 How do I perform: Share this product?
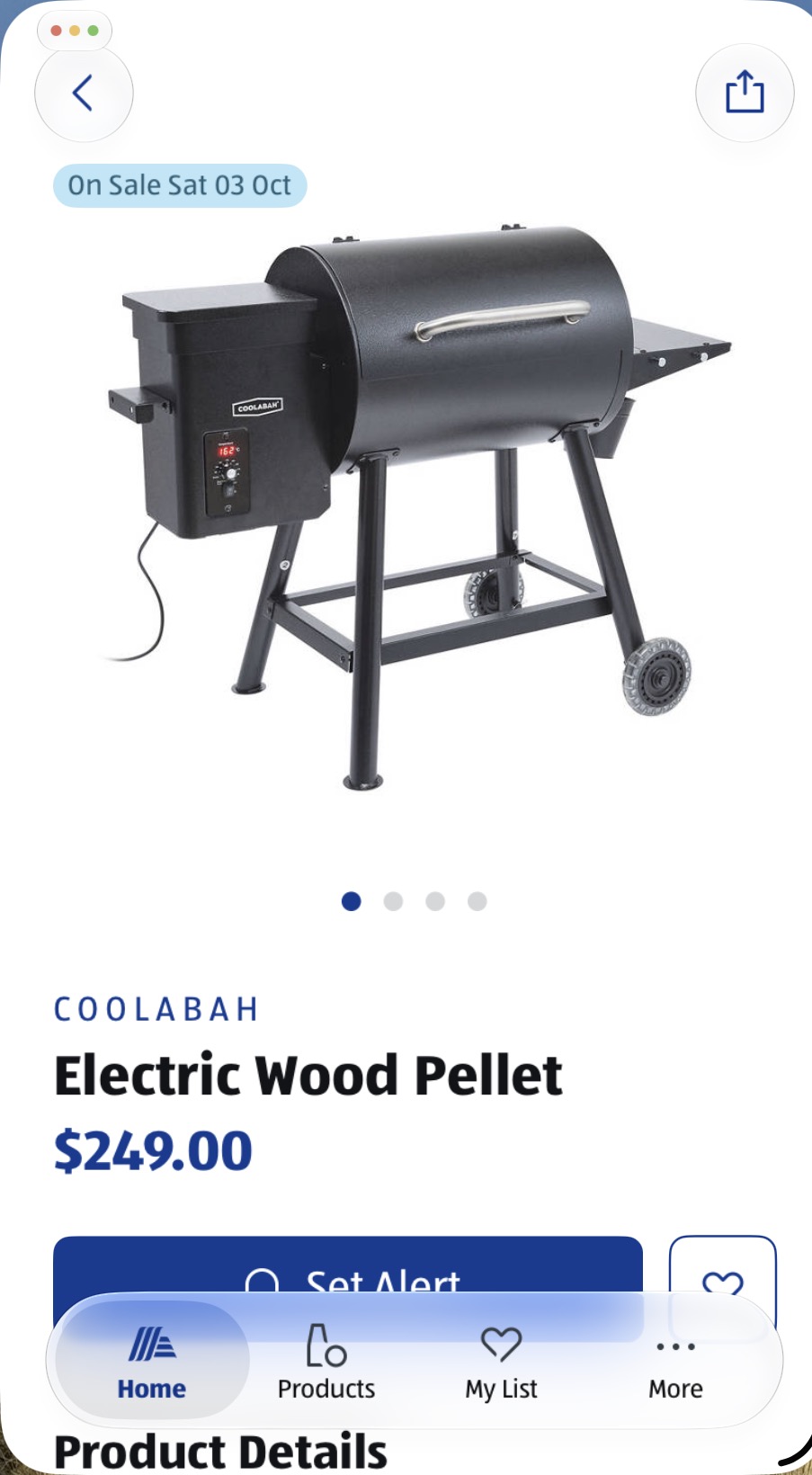[x=745, y=93]
